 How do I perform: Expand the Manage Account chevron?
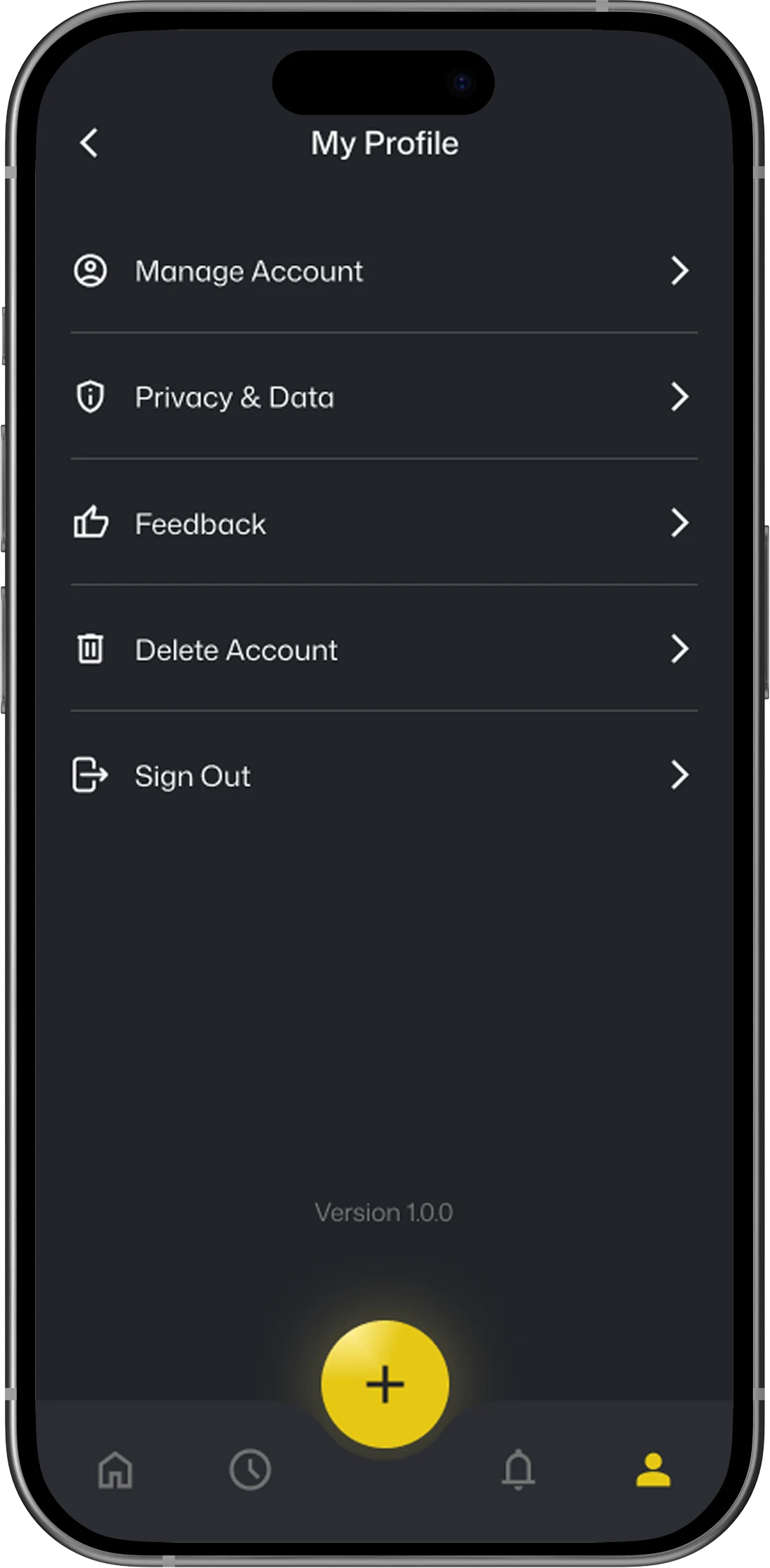click(679, 272)
